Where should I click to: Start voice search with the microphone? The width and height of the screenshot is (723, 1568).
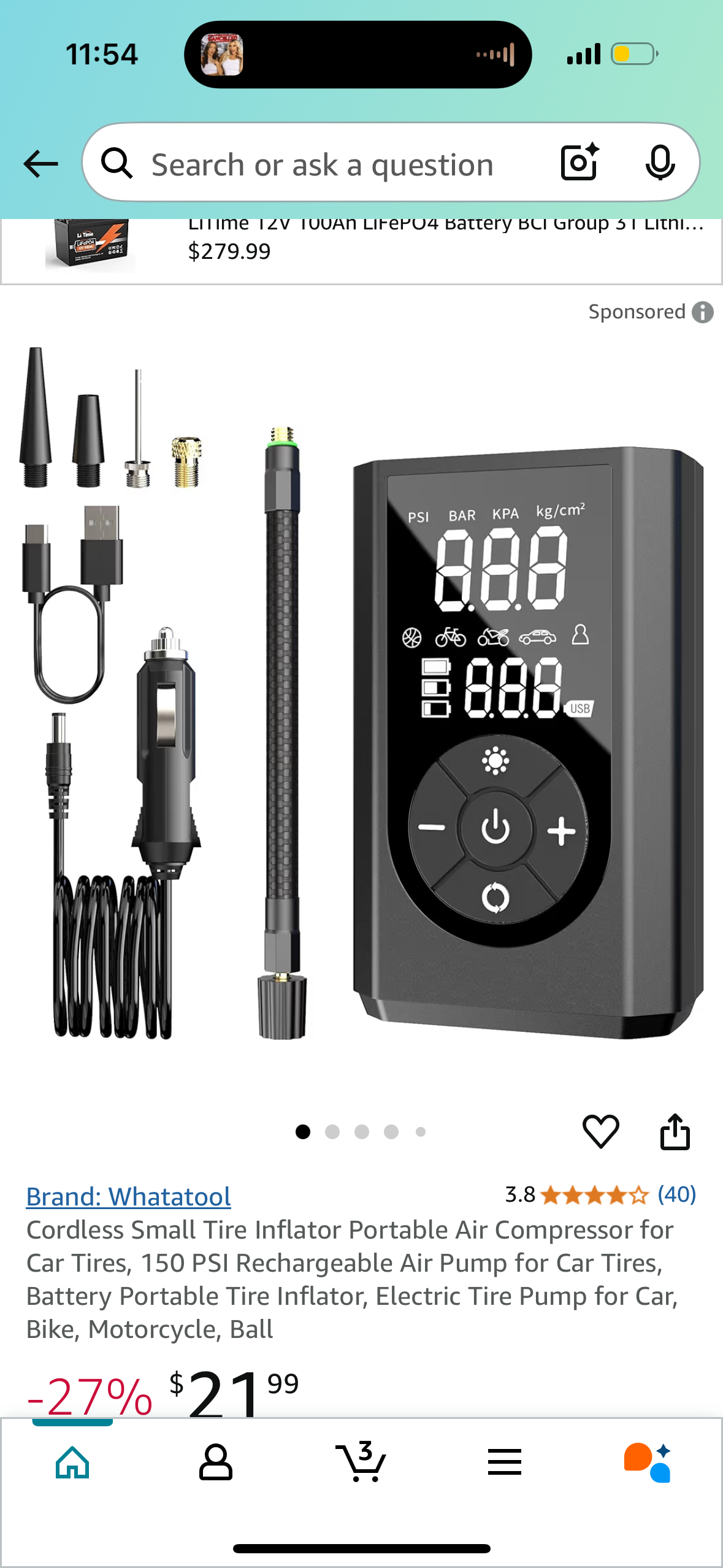(x=660, y=163)
